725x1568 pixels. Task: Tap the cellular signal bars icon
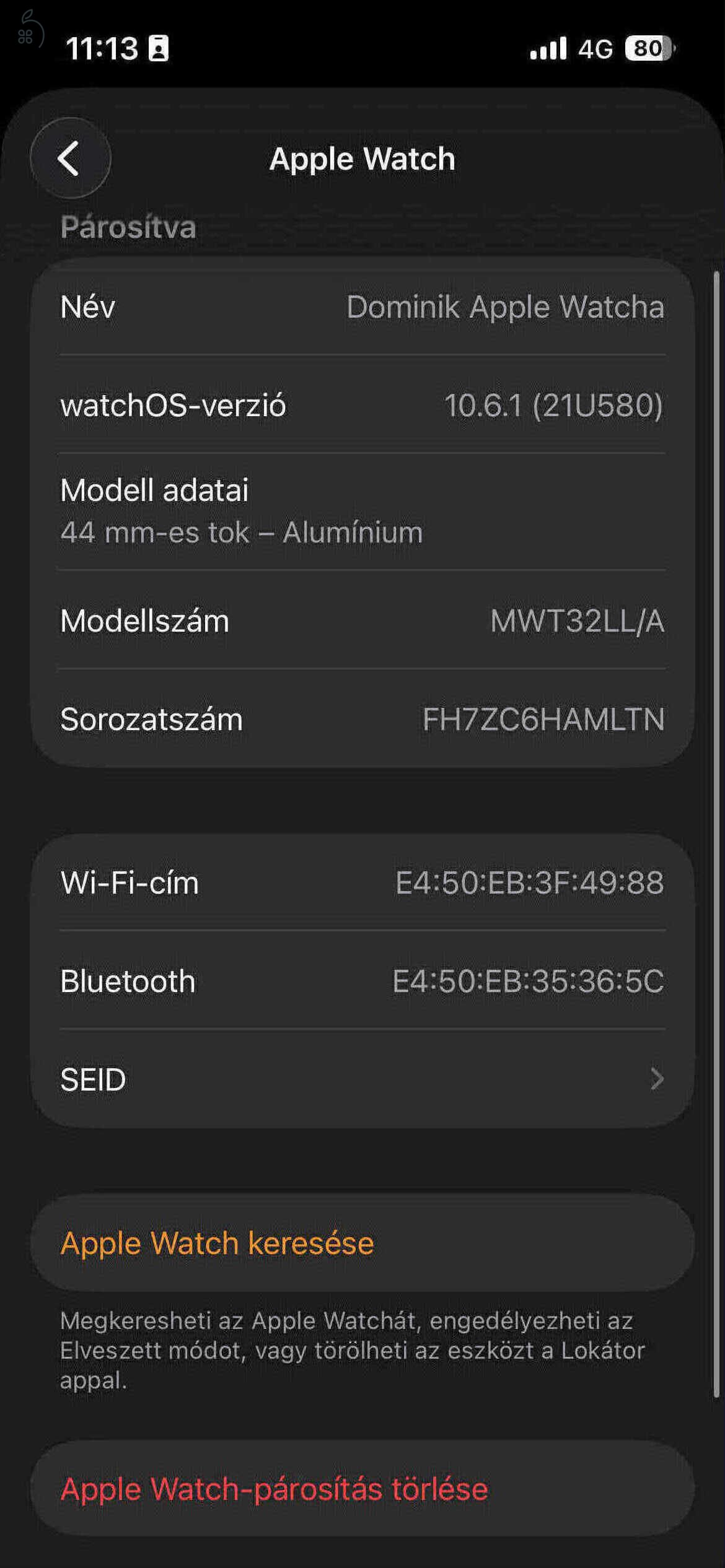(x=548, y=48)
